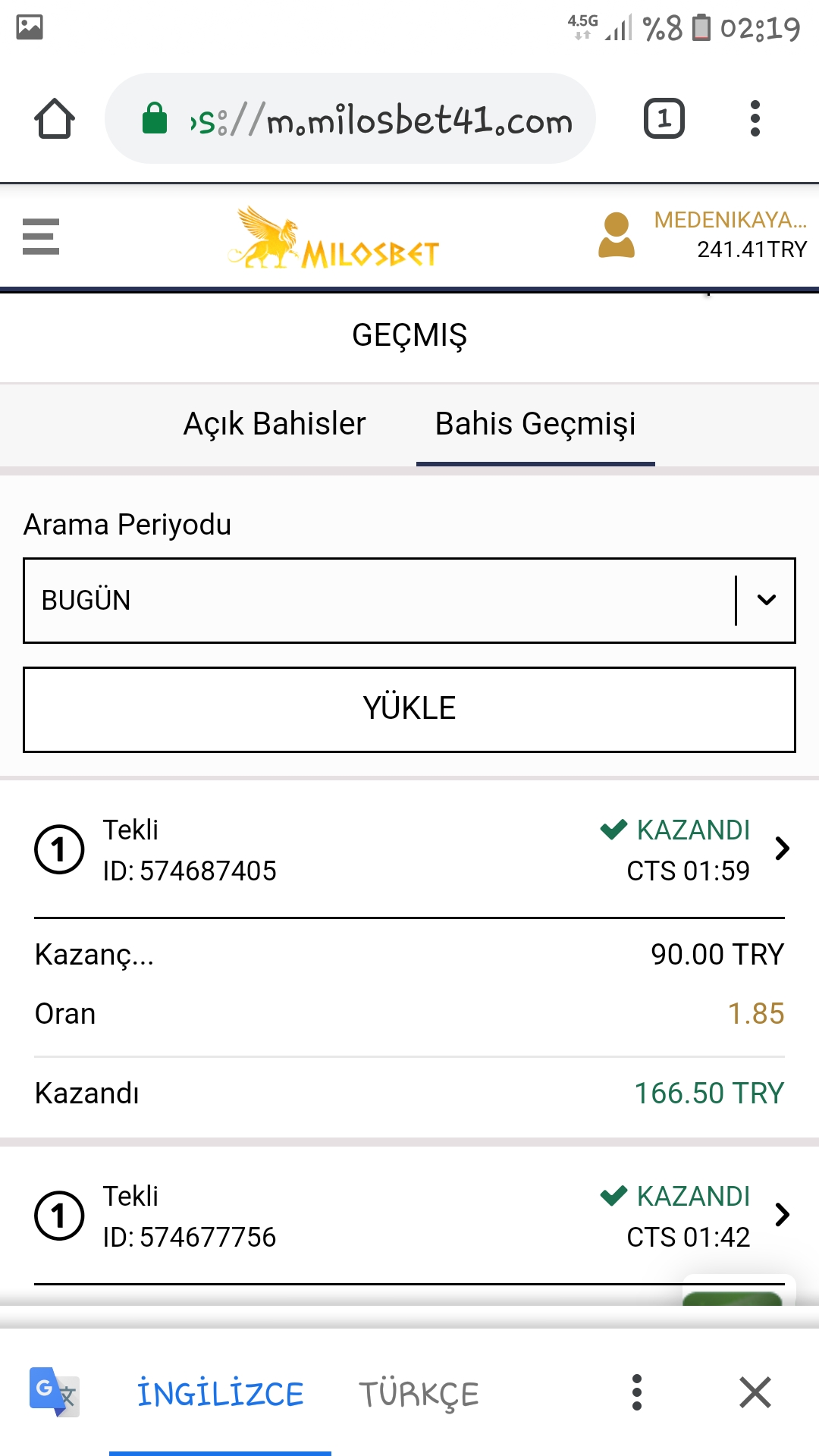The width and height of the screenshot is (819, 1456).
Task: Select the Bahis Geçmişi tab
Action: (x=535, y=424)
